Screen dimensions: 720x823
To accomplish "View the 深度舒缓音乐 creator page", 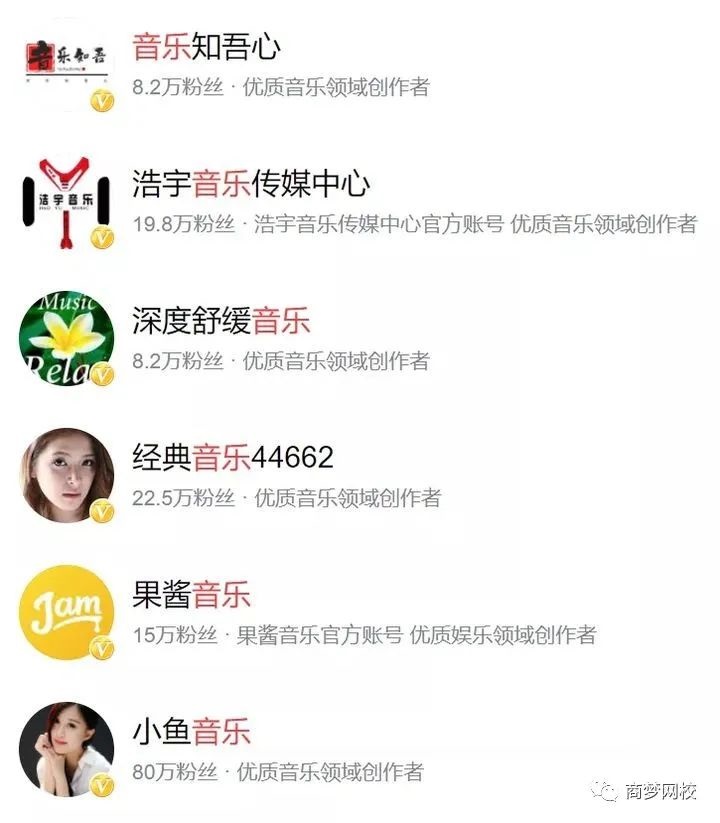I will (221, 321).
